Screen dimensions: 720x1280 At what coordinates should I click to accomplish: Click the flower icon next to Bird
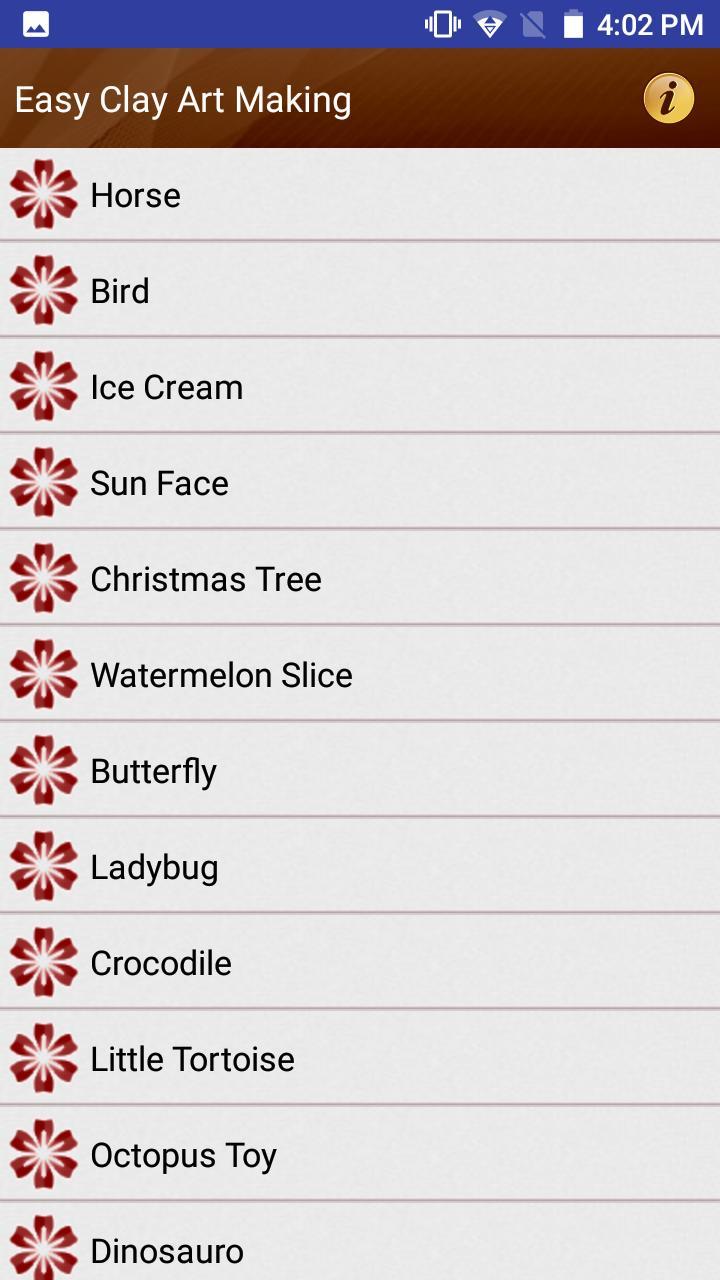point(43,290)
